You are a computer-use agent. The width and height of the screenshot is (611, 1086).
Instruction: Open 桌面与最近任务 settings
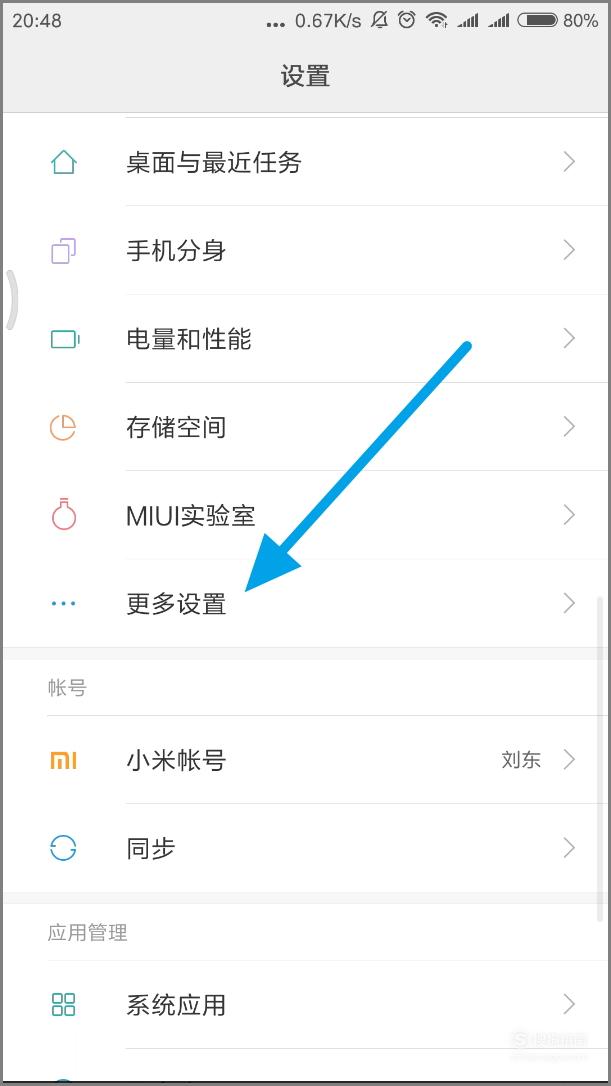(306, 162)
